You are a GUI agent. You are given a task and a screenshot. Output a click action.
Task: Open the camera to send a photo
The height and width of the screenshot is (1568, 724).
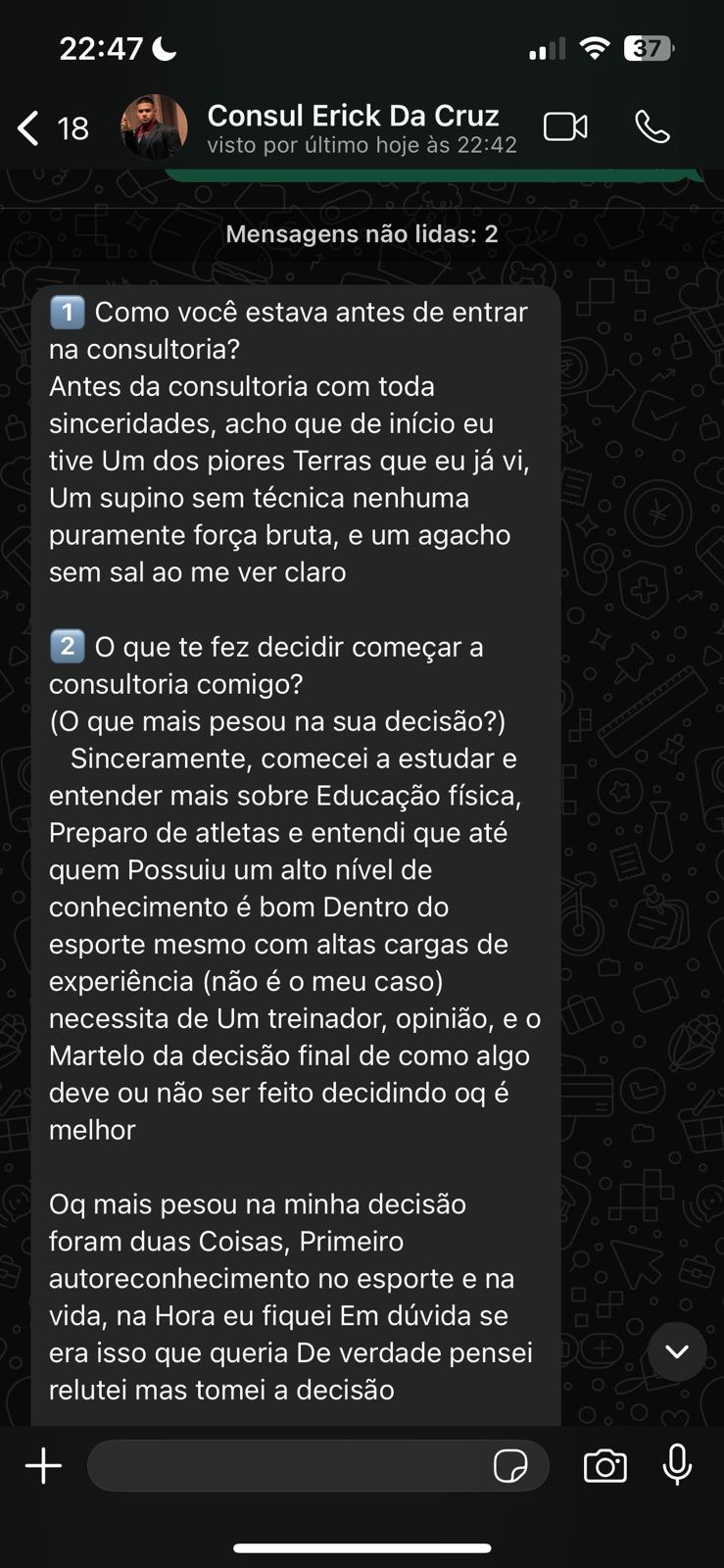coord(604,1466)
